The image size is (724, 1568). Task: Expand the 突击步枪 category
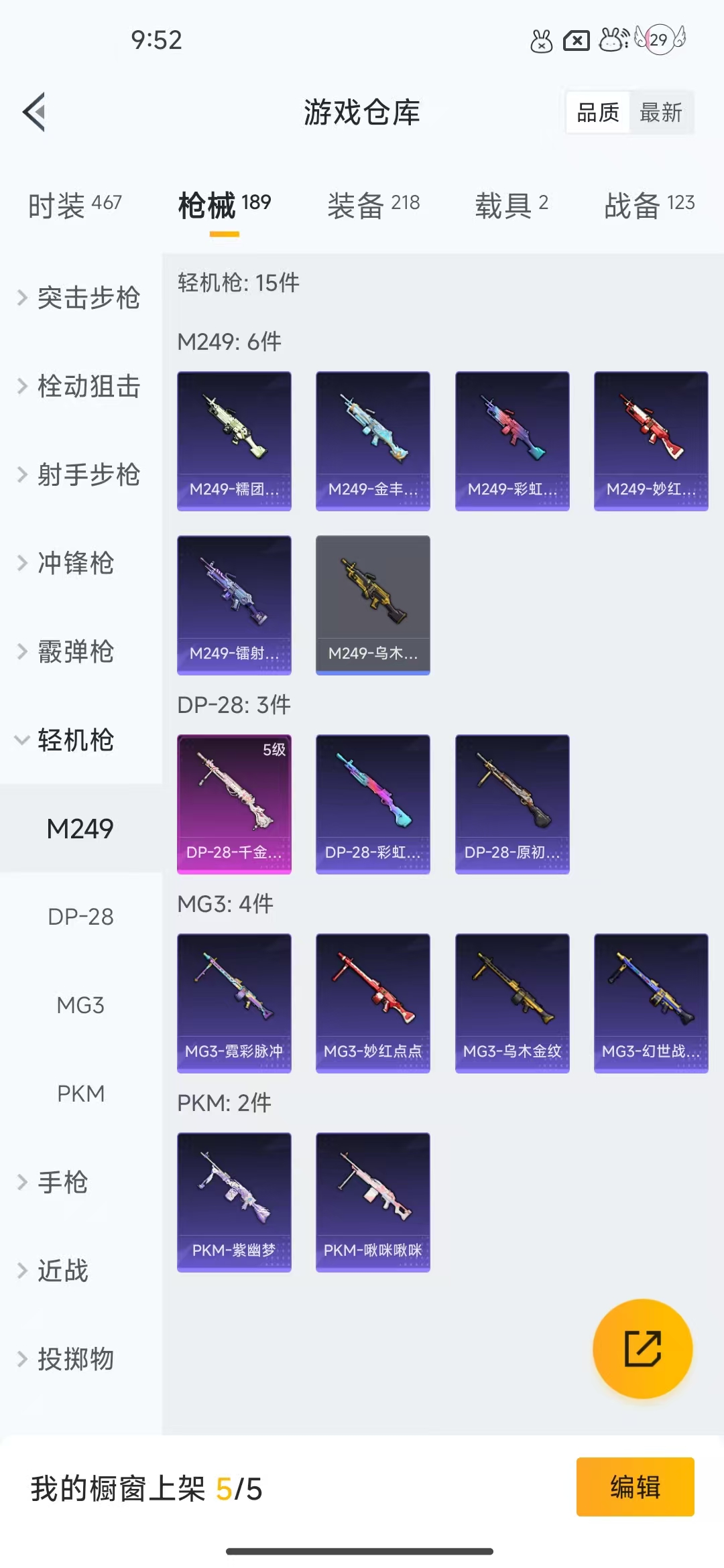[x=80, y=298]
